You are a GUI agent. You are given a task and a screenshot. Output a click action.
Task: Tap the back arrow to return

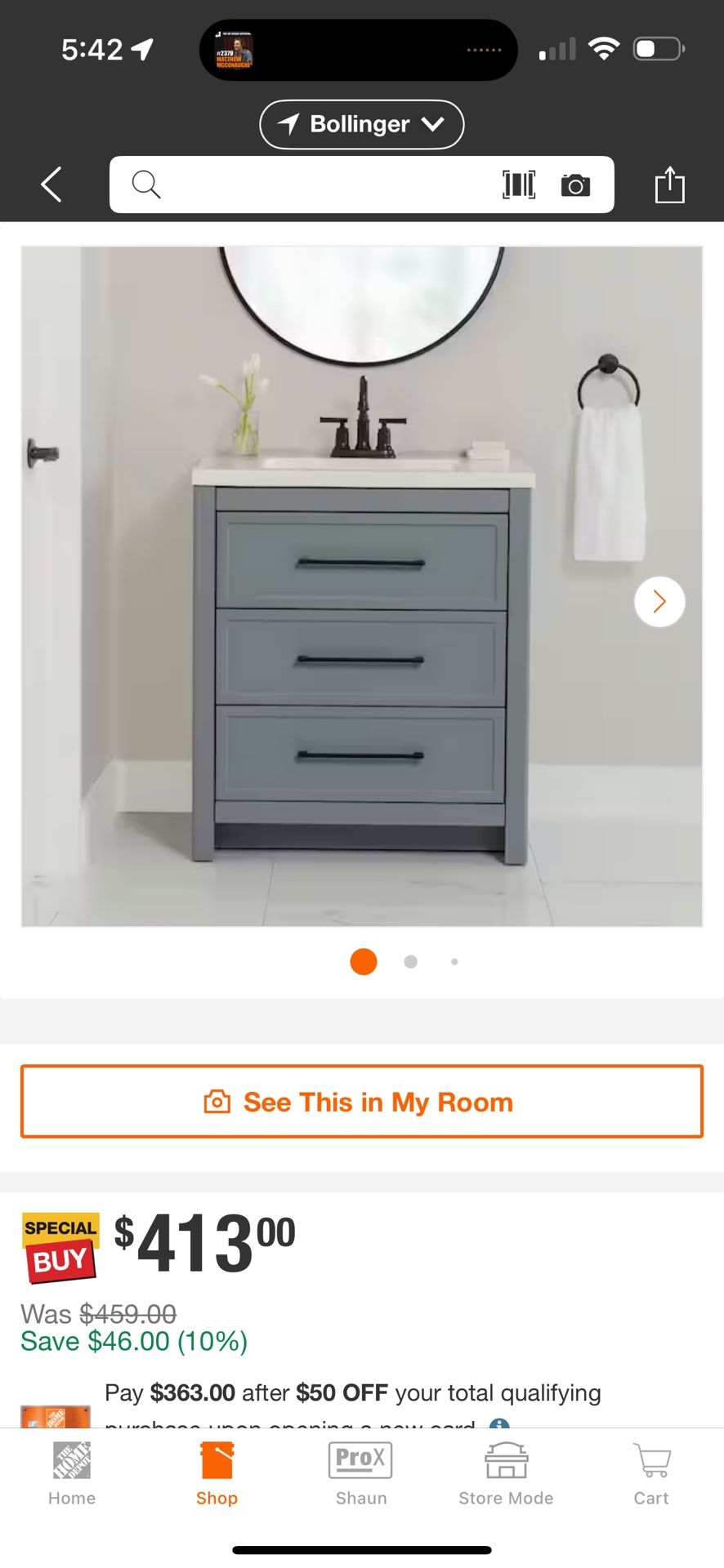coord(51,185)
